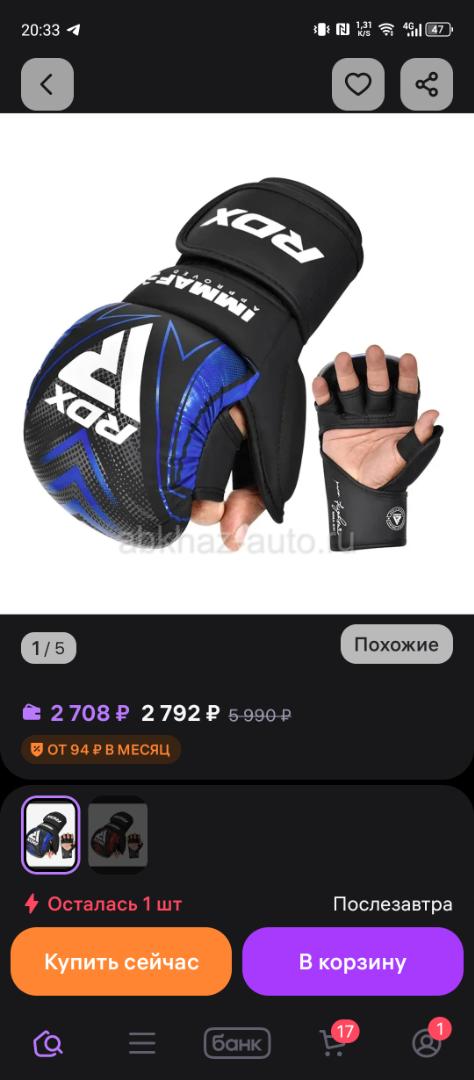Open the profile tab

[x=428, y=1042]
